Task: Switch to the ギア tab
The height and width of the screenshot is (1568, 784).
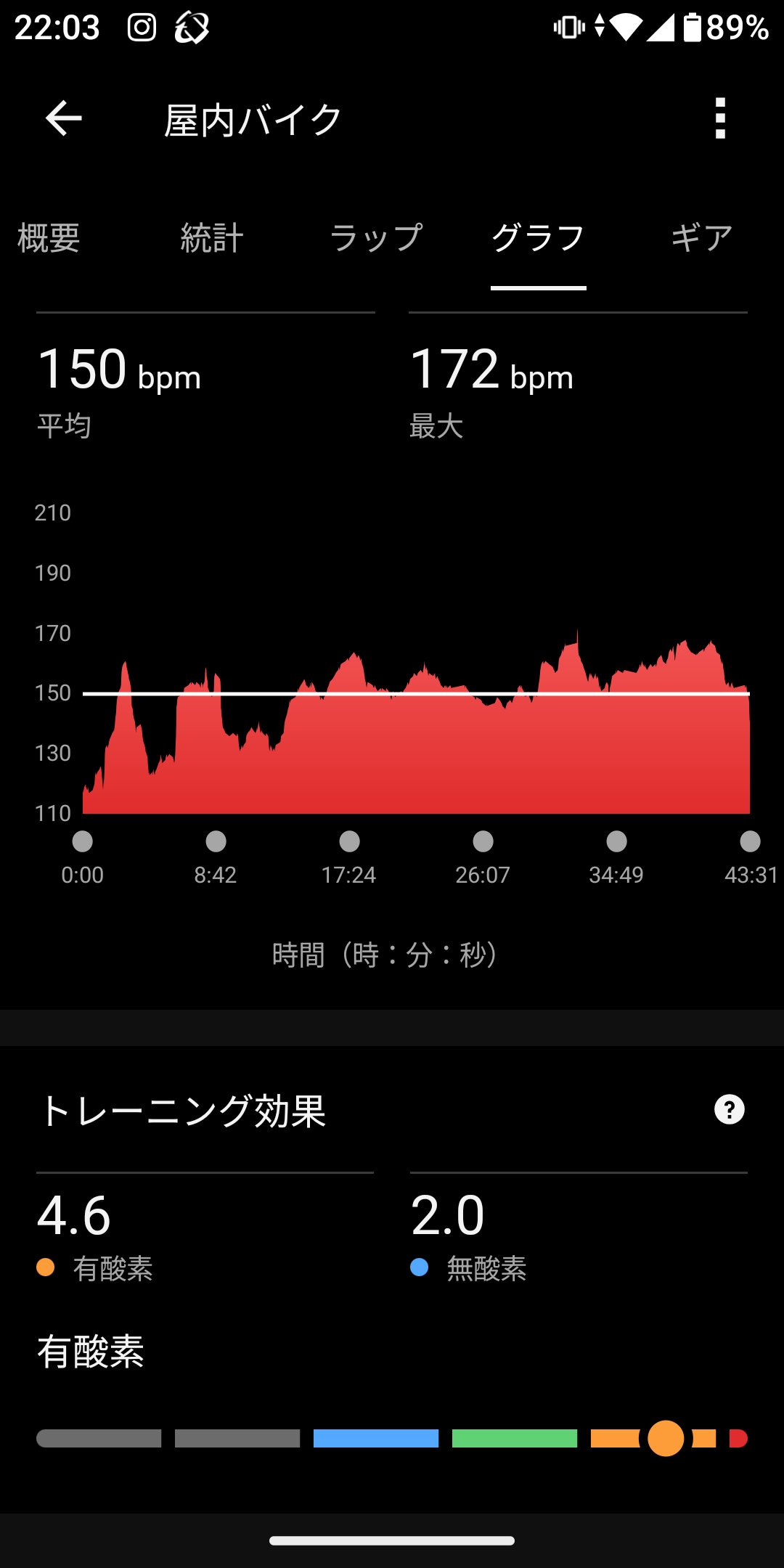Action: 701,238
